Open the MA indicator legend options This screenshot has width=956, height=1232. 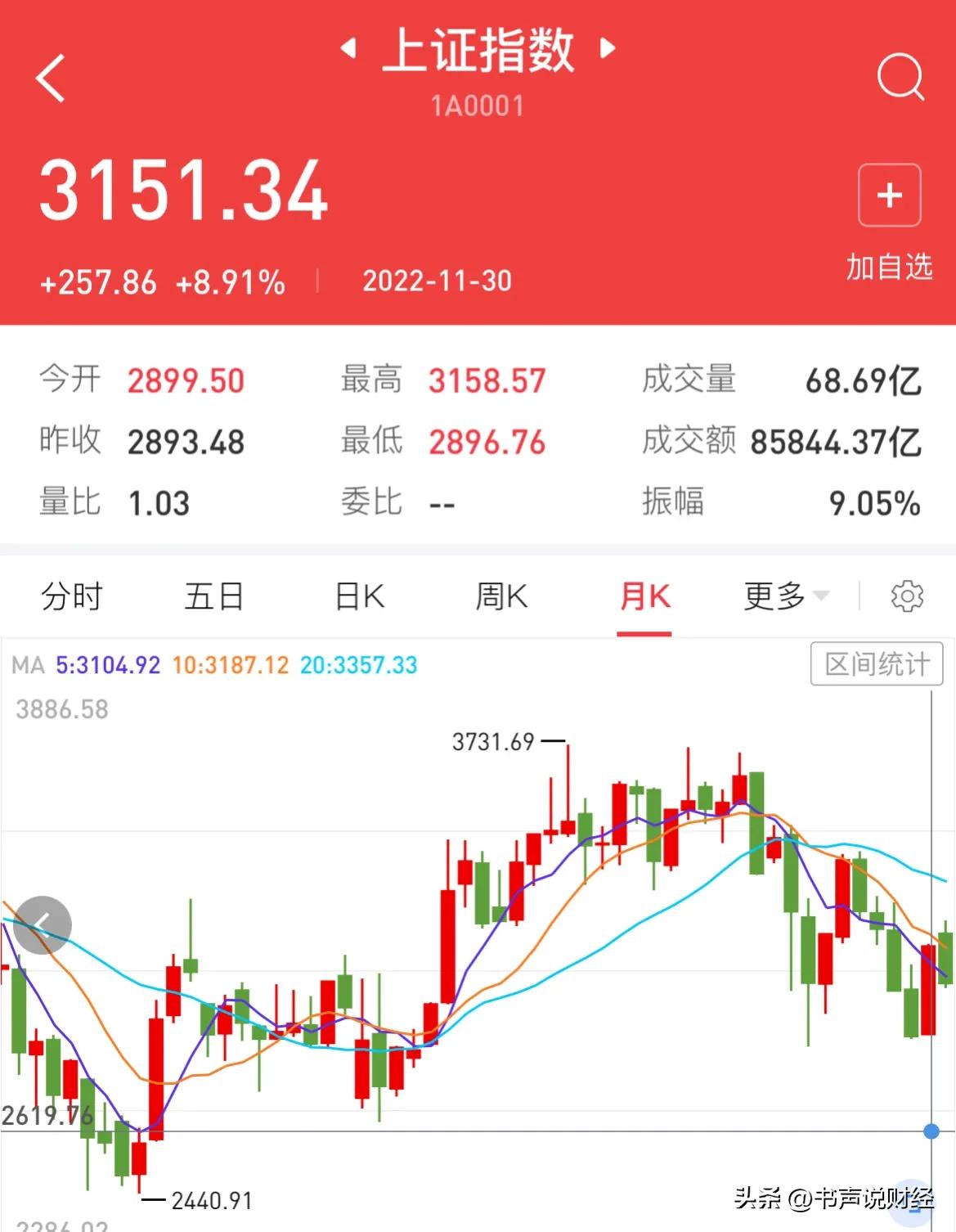click(x=29, y=665)
